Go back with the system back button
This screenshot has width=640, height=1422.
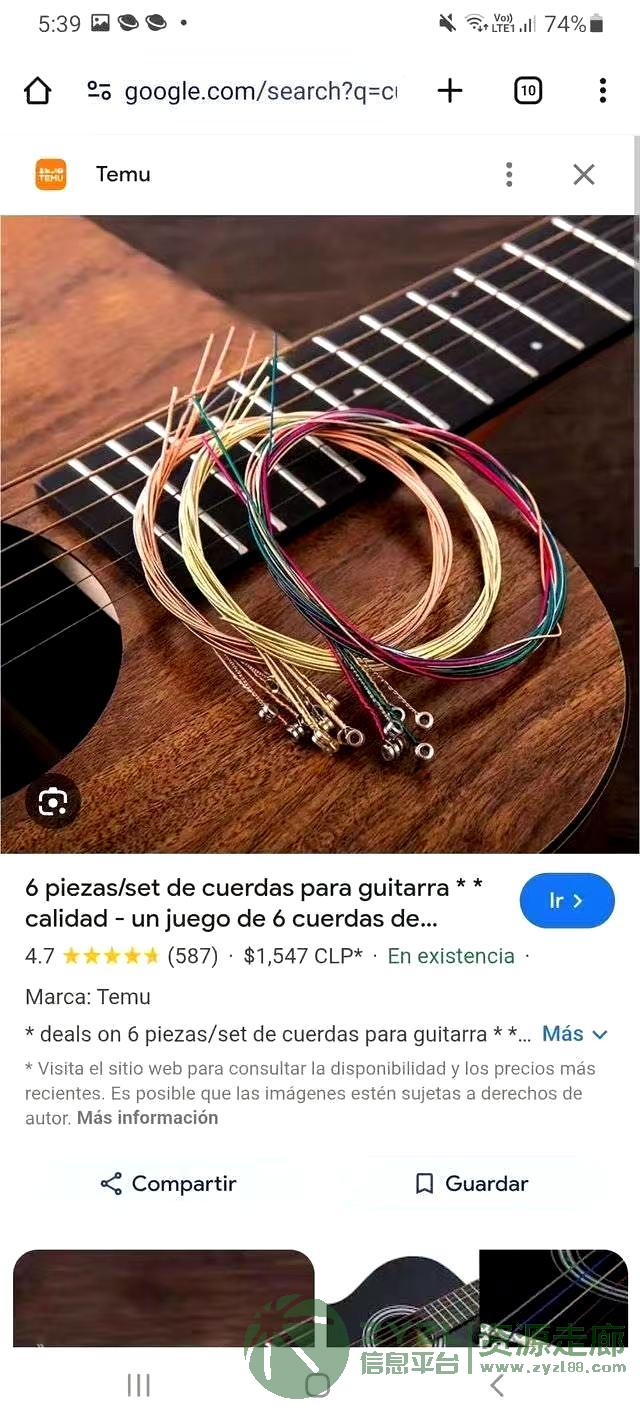click(497, 1385)
